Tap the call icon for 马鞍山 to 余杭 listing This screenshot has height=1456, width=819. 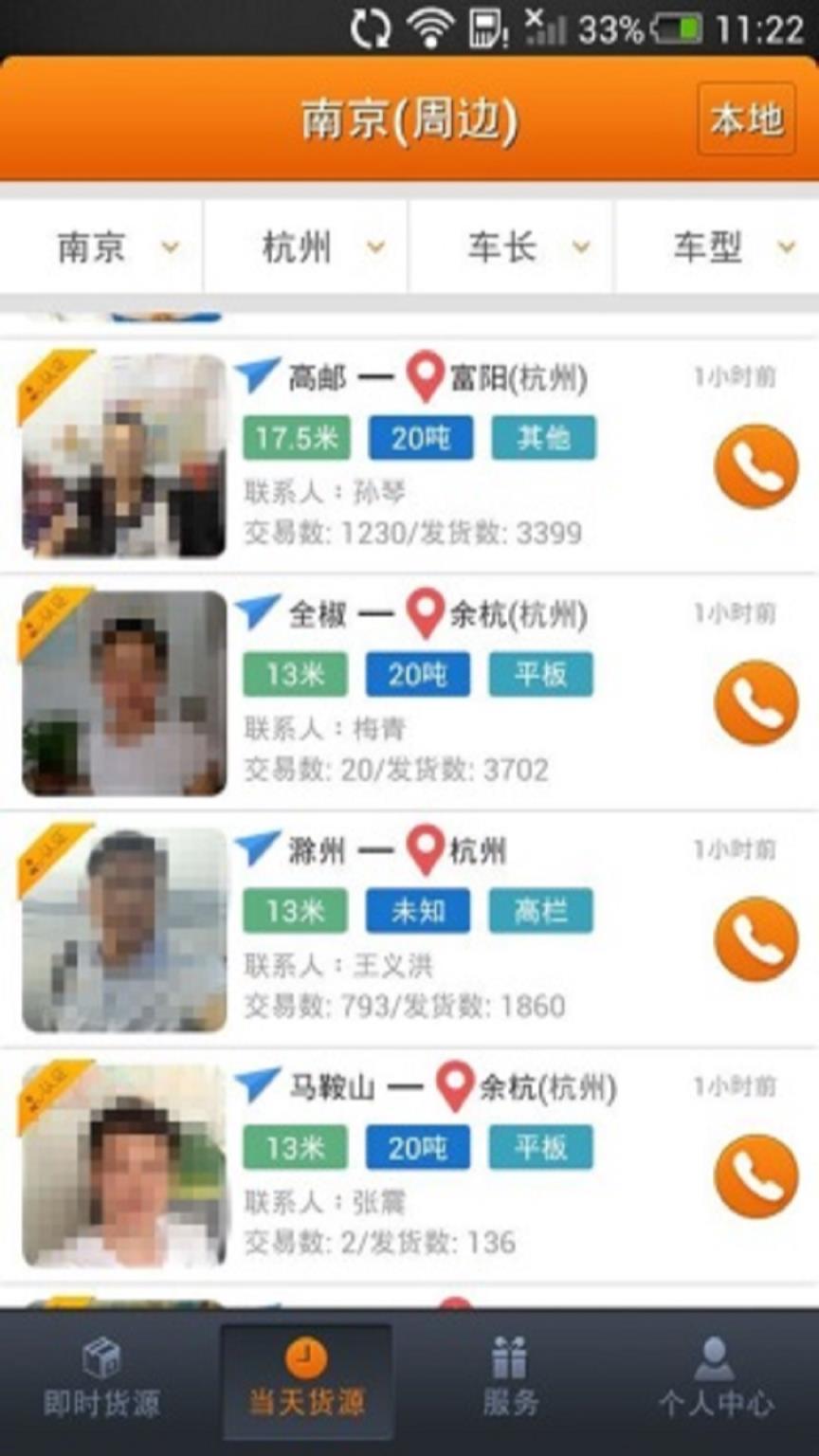coord(755,1174)
